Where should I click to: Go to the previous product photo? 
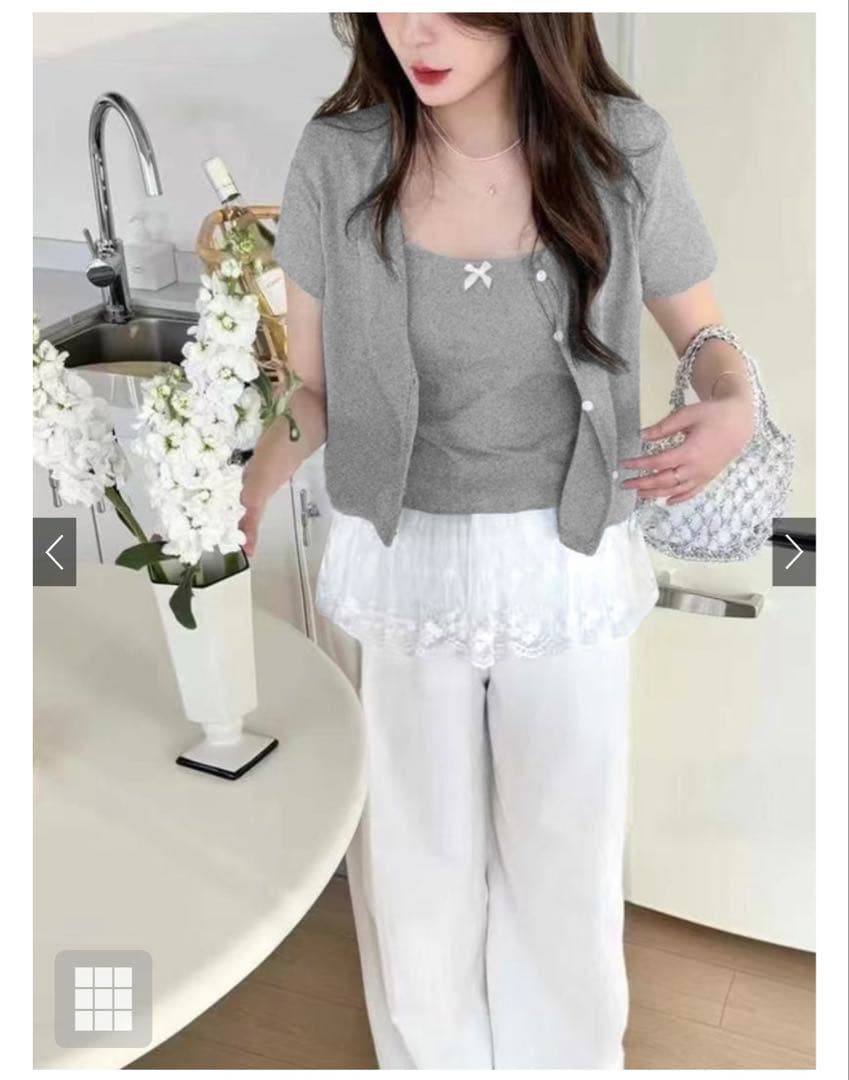[x=54, y=552]
